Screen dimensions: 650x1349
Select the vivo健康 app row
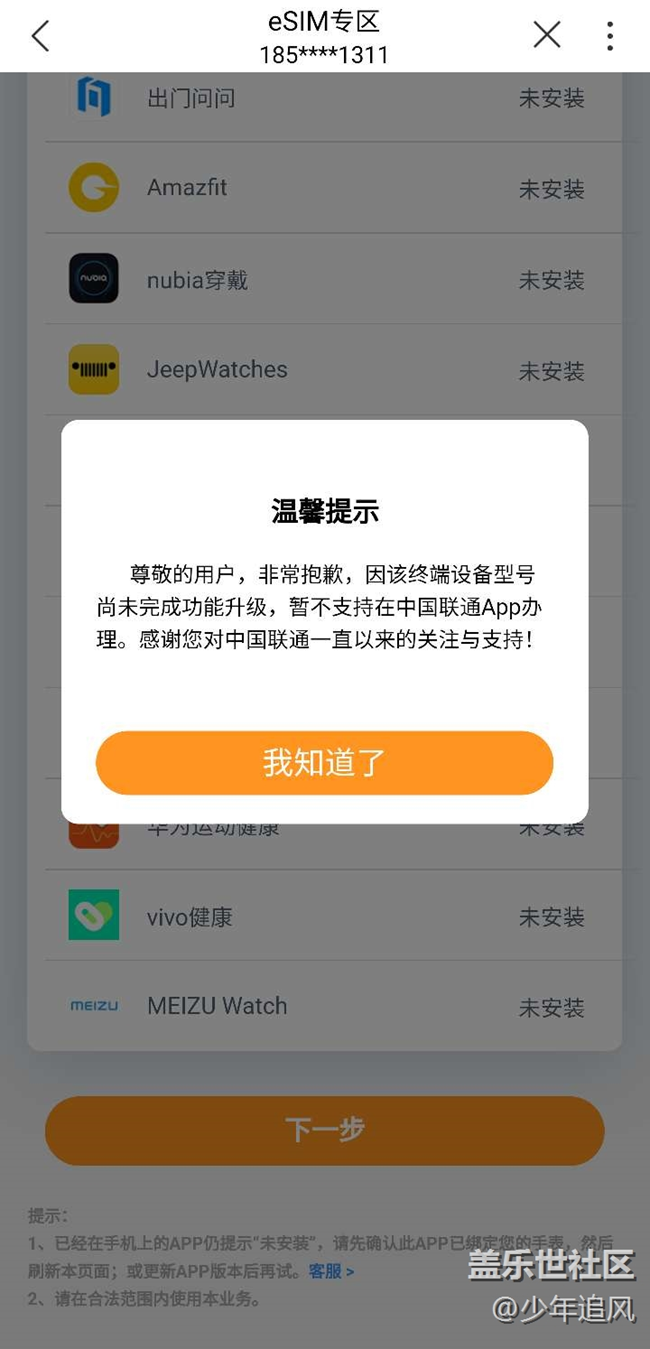(325, 916)
